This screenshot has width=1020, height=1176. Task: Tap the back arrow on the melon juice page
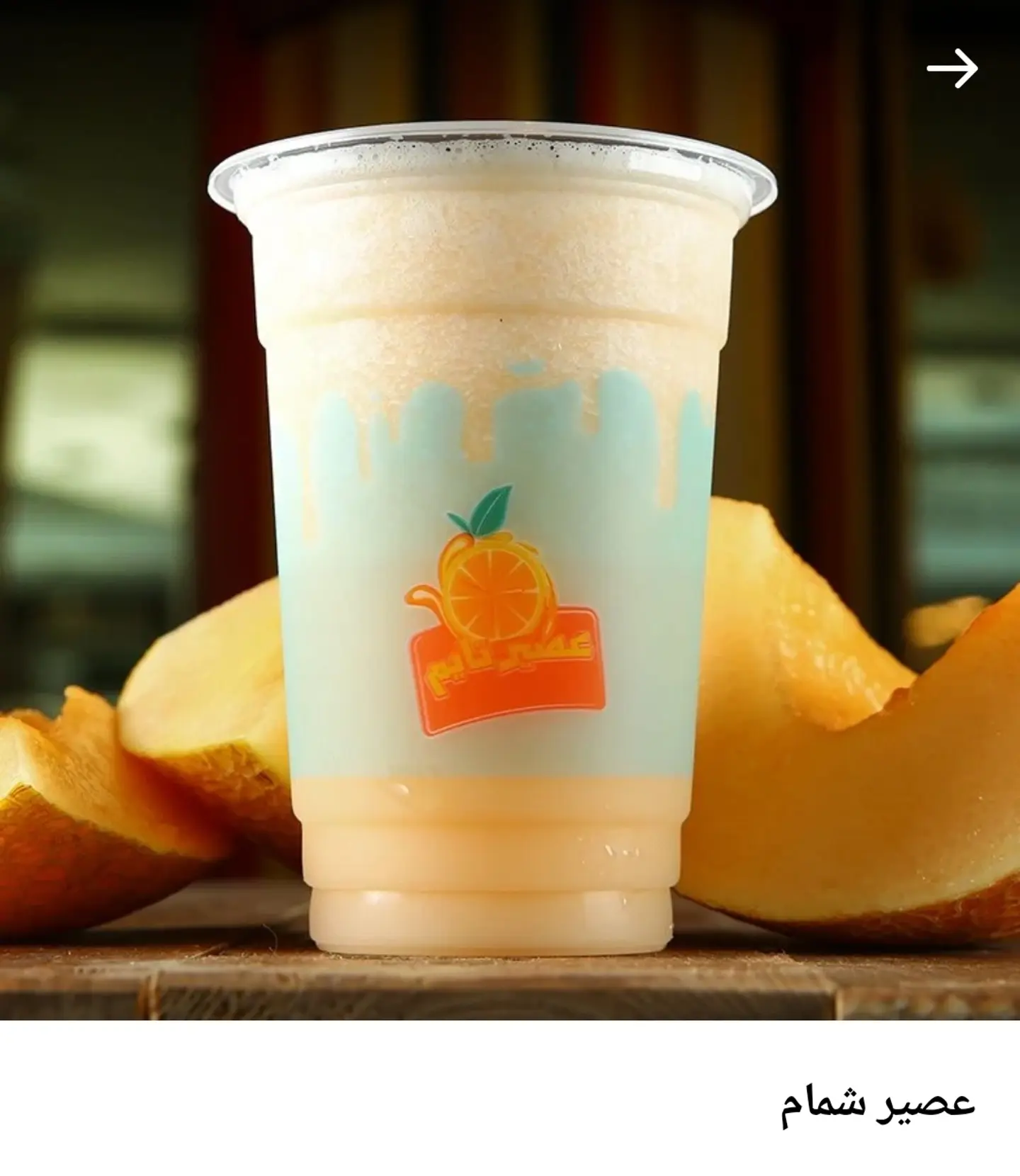[952, 69]
